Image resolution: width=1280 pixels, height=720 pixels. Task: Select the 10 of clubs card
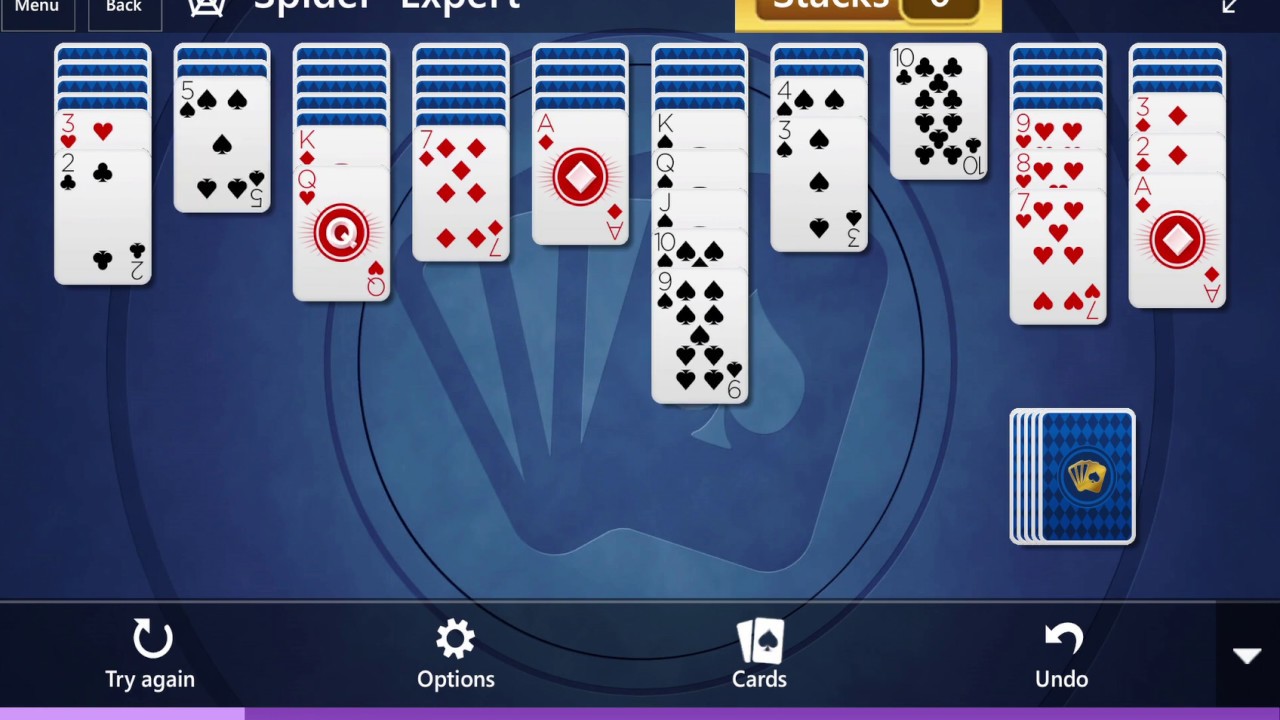938,112
